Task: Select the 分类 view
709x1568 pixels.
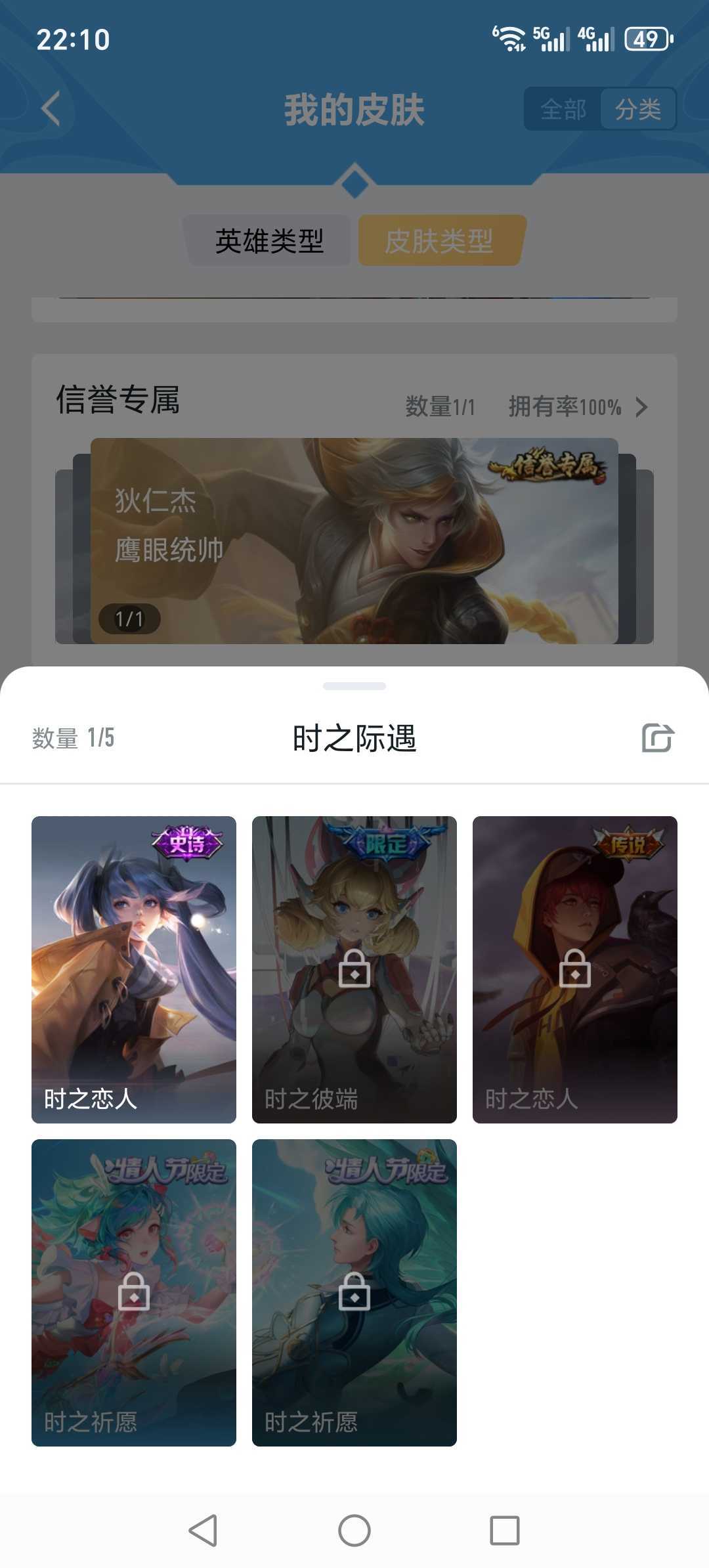Action: [x=638, y=109]
